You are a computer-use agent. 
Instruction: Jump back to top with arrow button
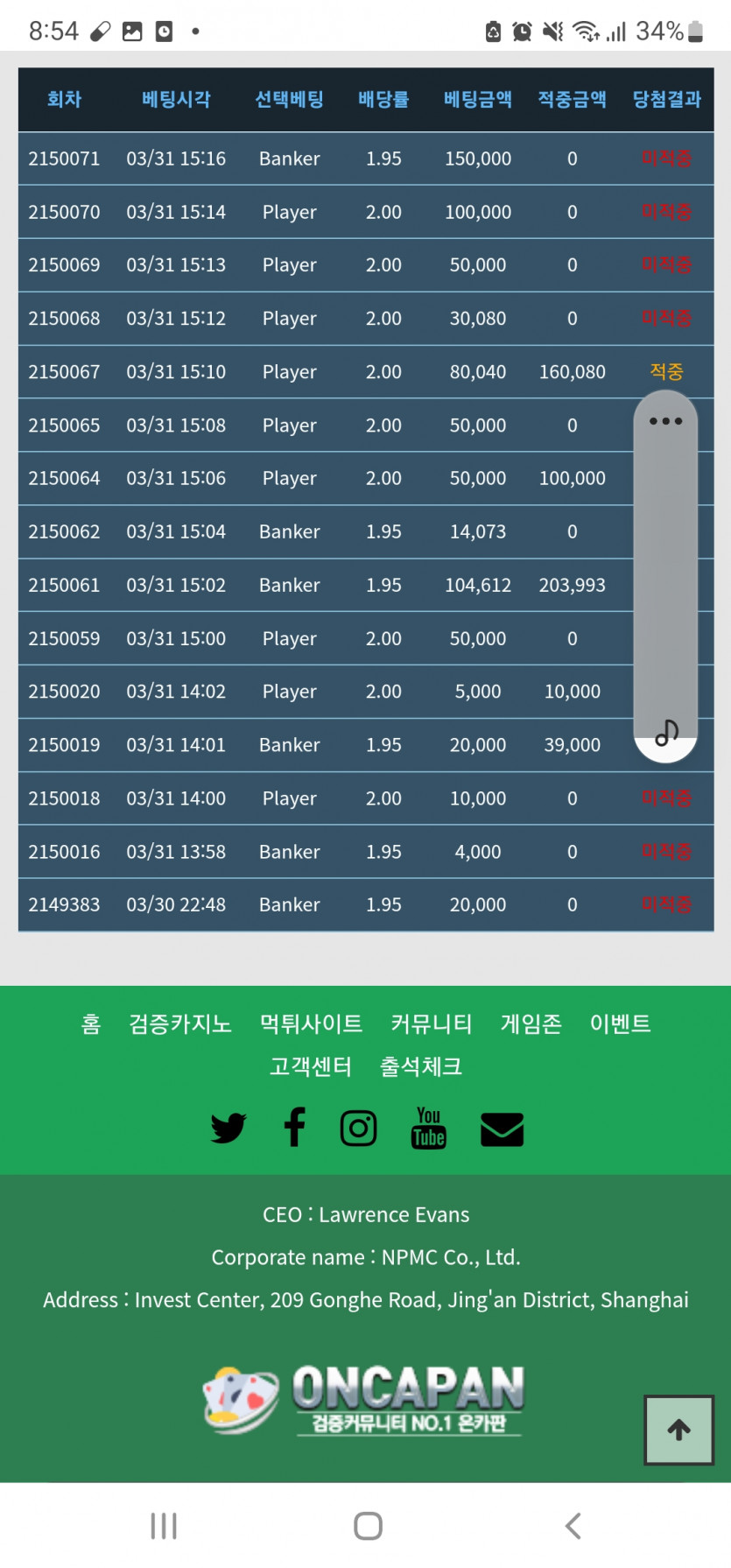pyautogui.click(x=678, y=1430)
